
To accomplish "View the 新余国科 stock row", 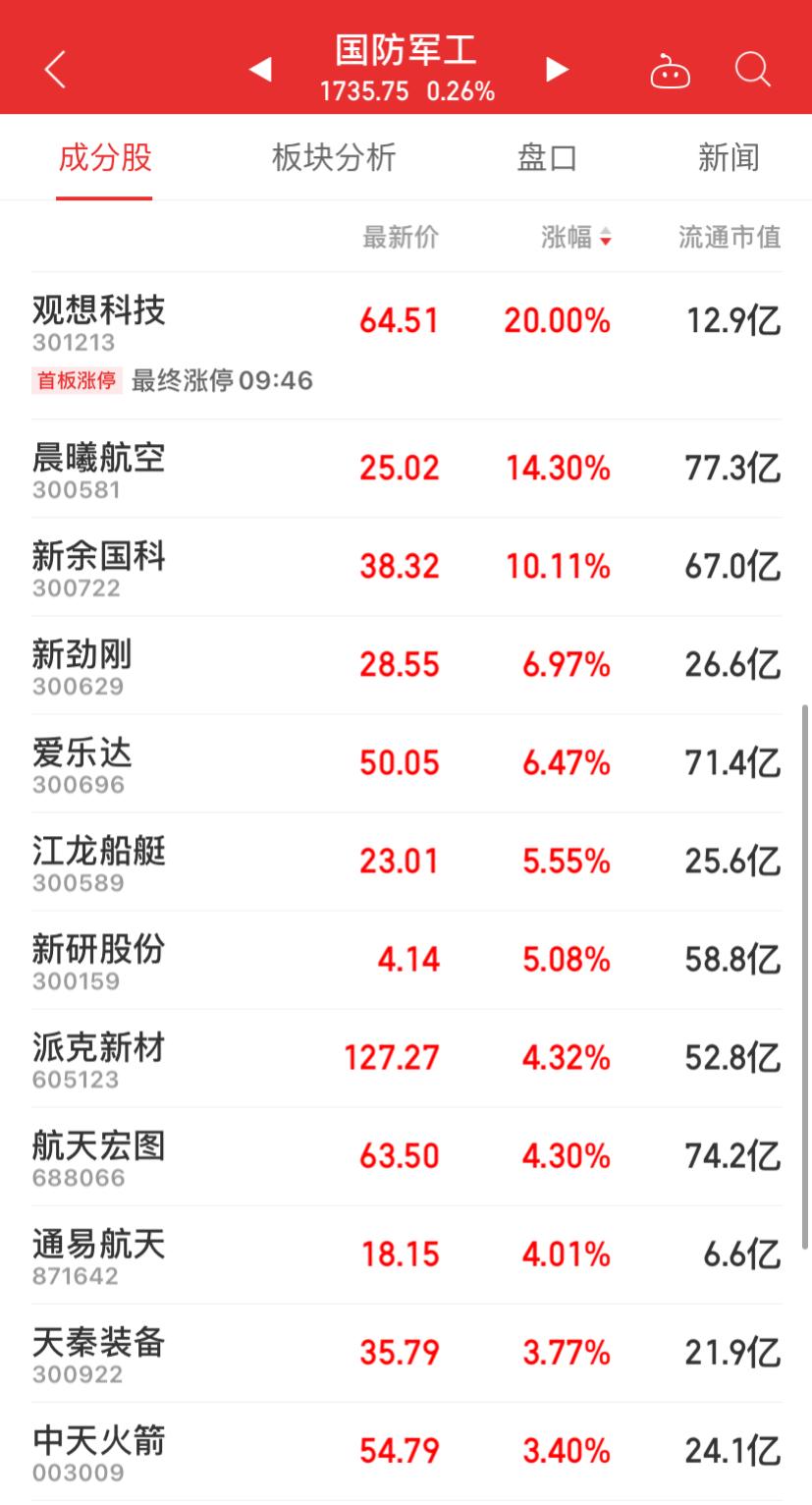I will tap(406, 567).
